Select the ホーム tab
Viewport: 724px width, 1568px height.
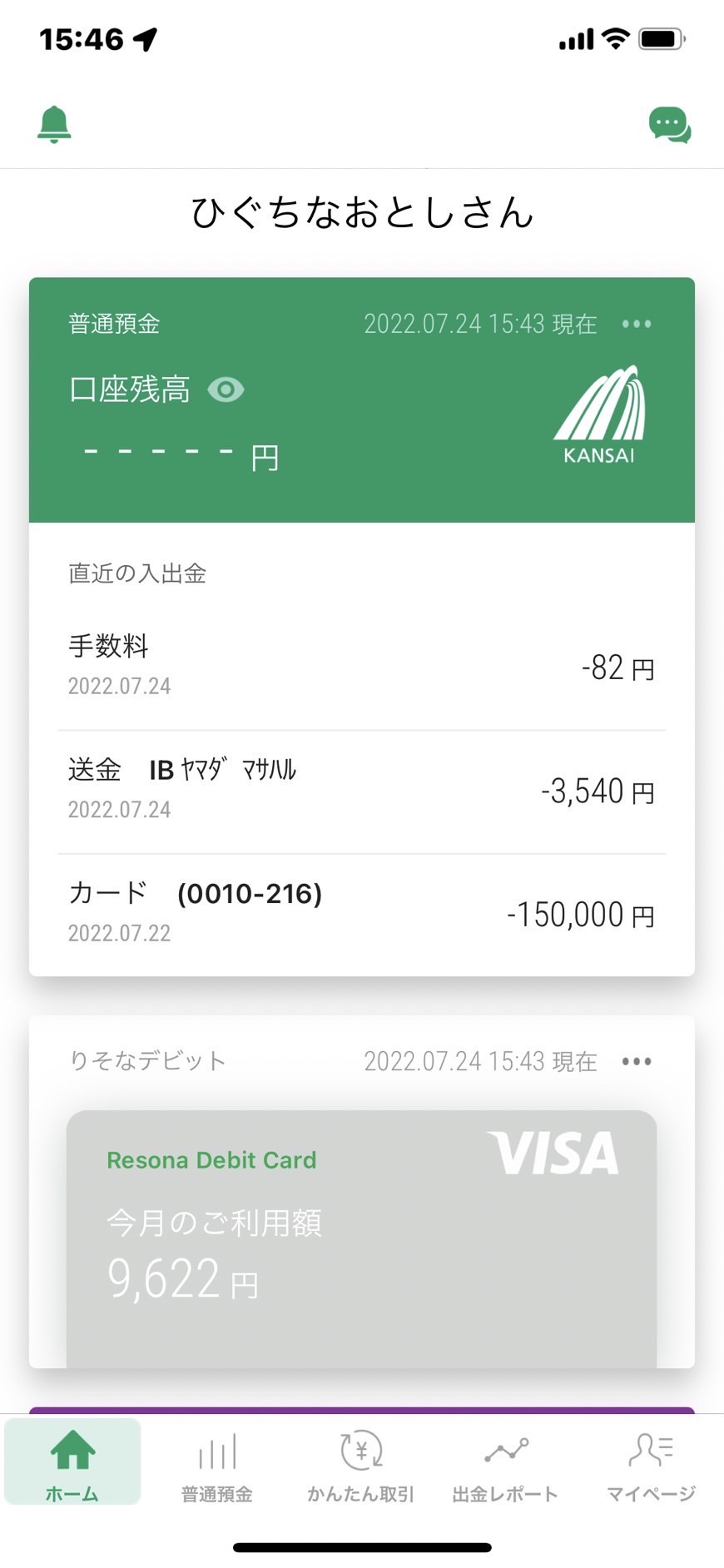[x=72, y=1462]
